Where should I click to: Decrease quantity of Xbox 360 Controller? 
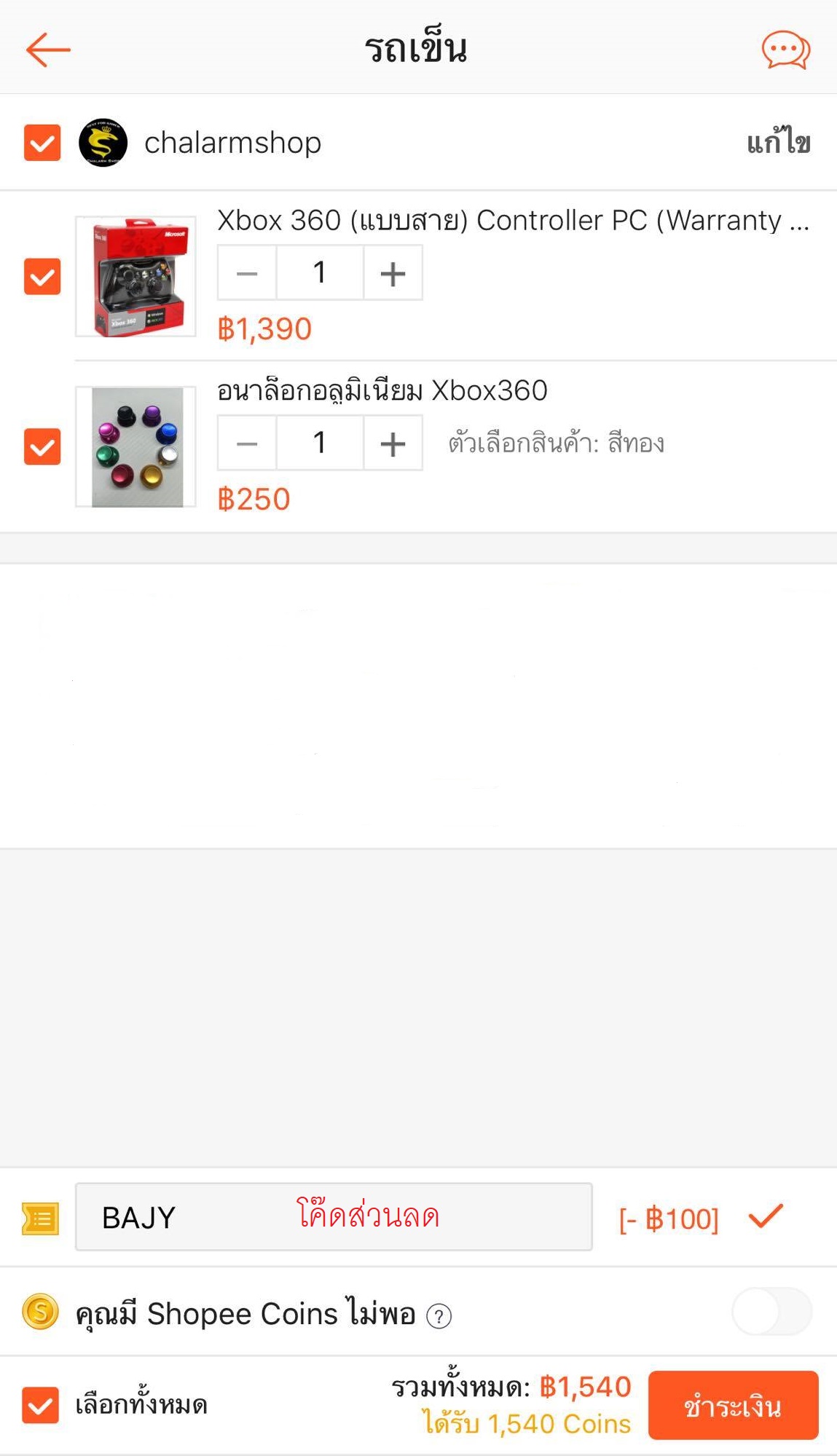tap(247, 273)
